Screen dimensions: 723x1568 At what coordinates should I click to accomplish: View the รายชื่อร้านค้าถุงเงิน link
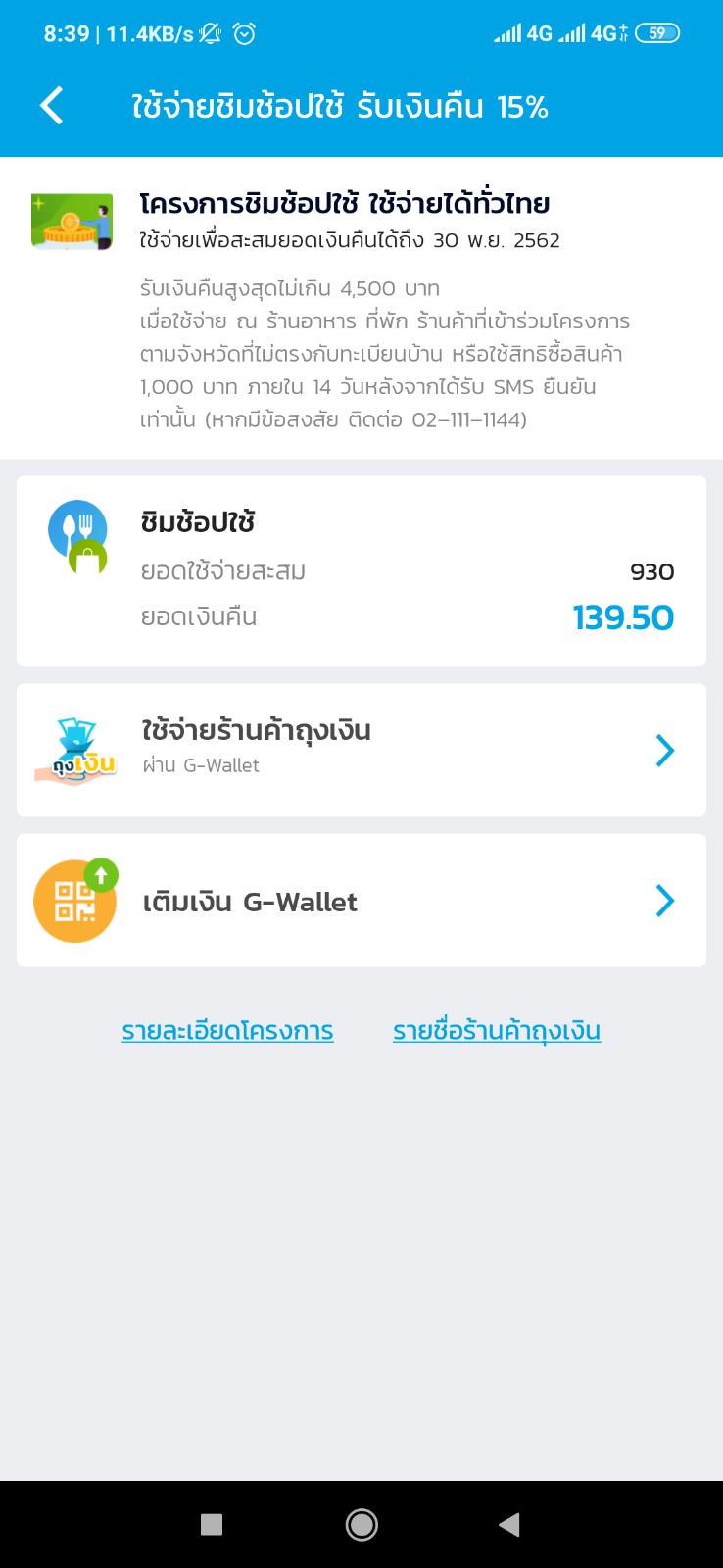(x=497, y=1031)
